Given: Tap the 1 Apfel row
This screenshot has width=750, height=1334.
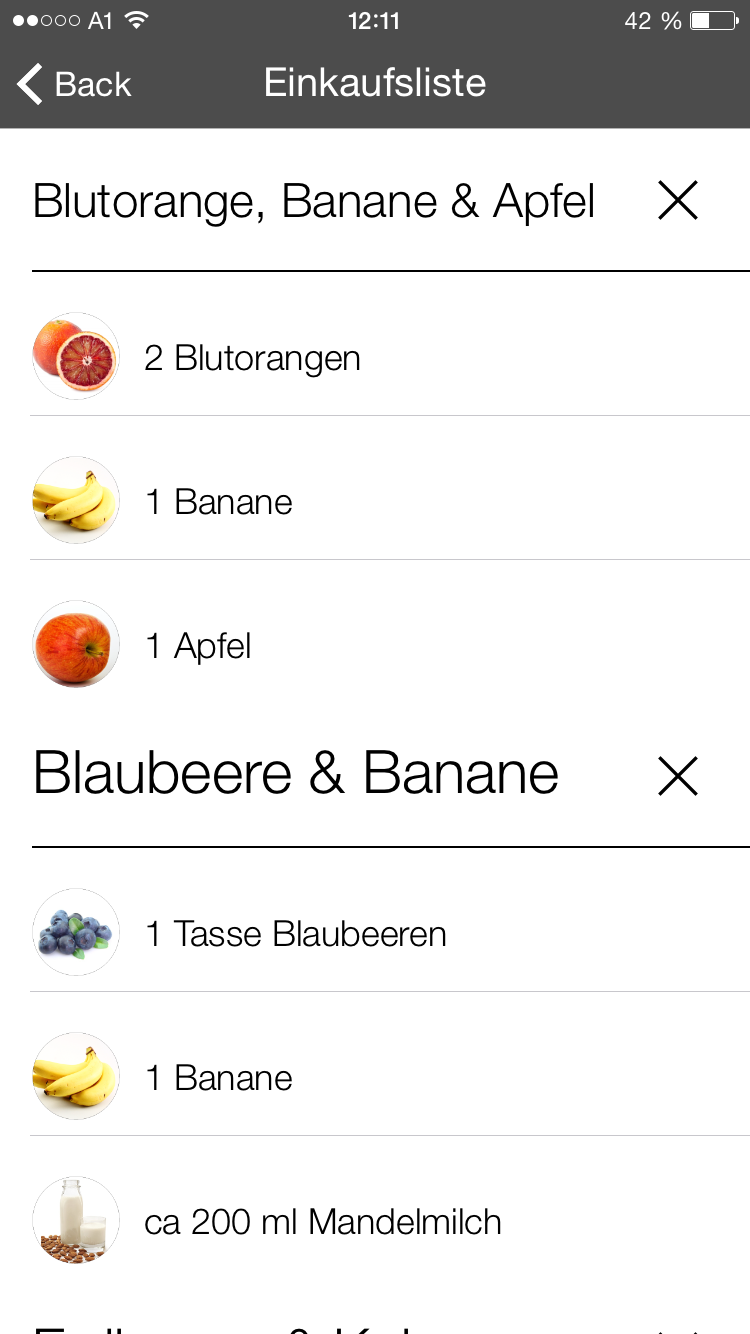Looking at the screenshot, I should pos(390,645).
